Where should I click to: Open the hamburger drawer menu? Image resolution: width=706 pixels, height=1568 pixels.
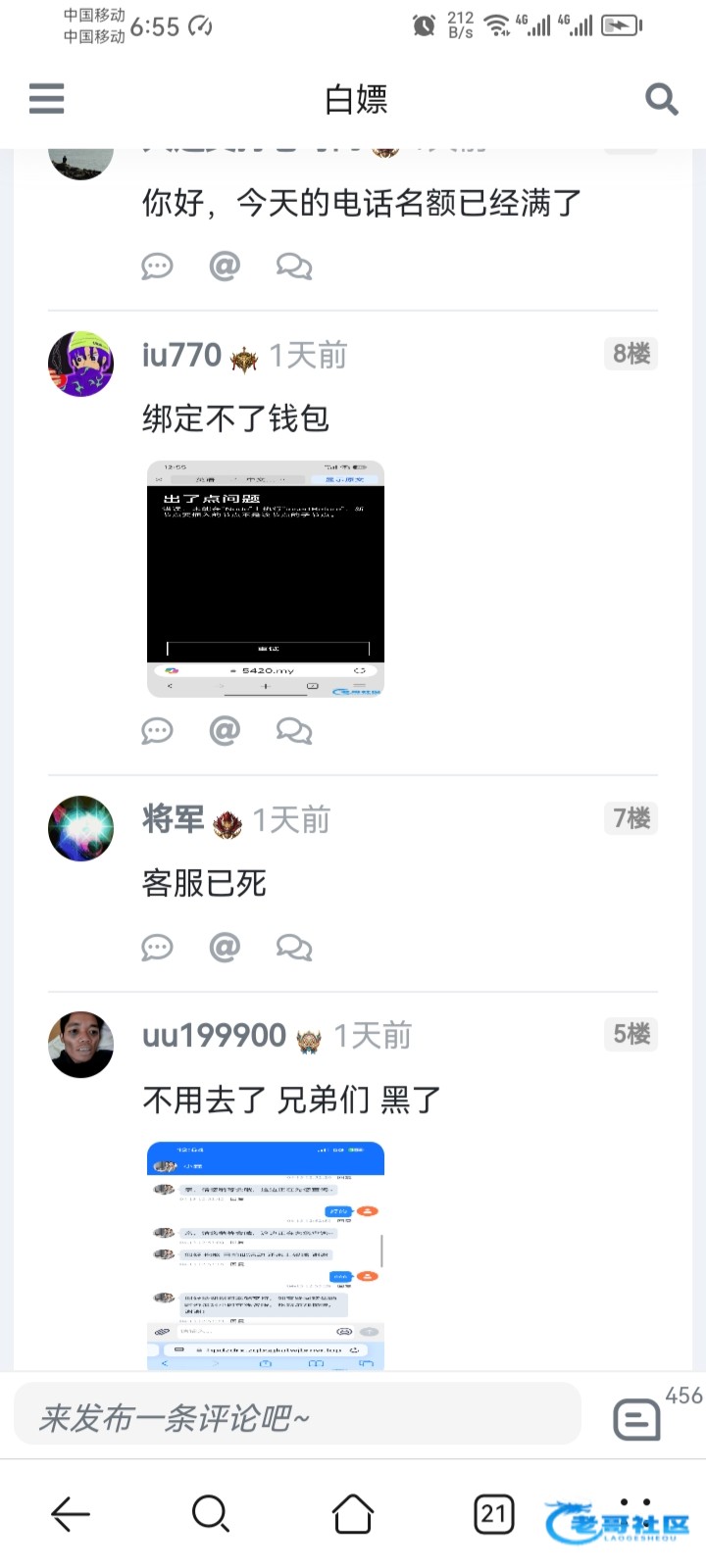[46, 98]
